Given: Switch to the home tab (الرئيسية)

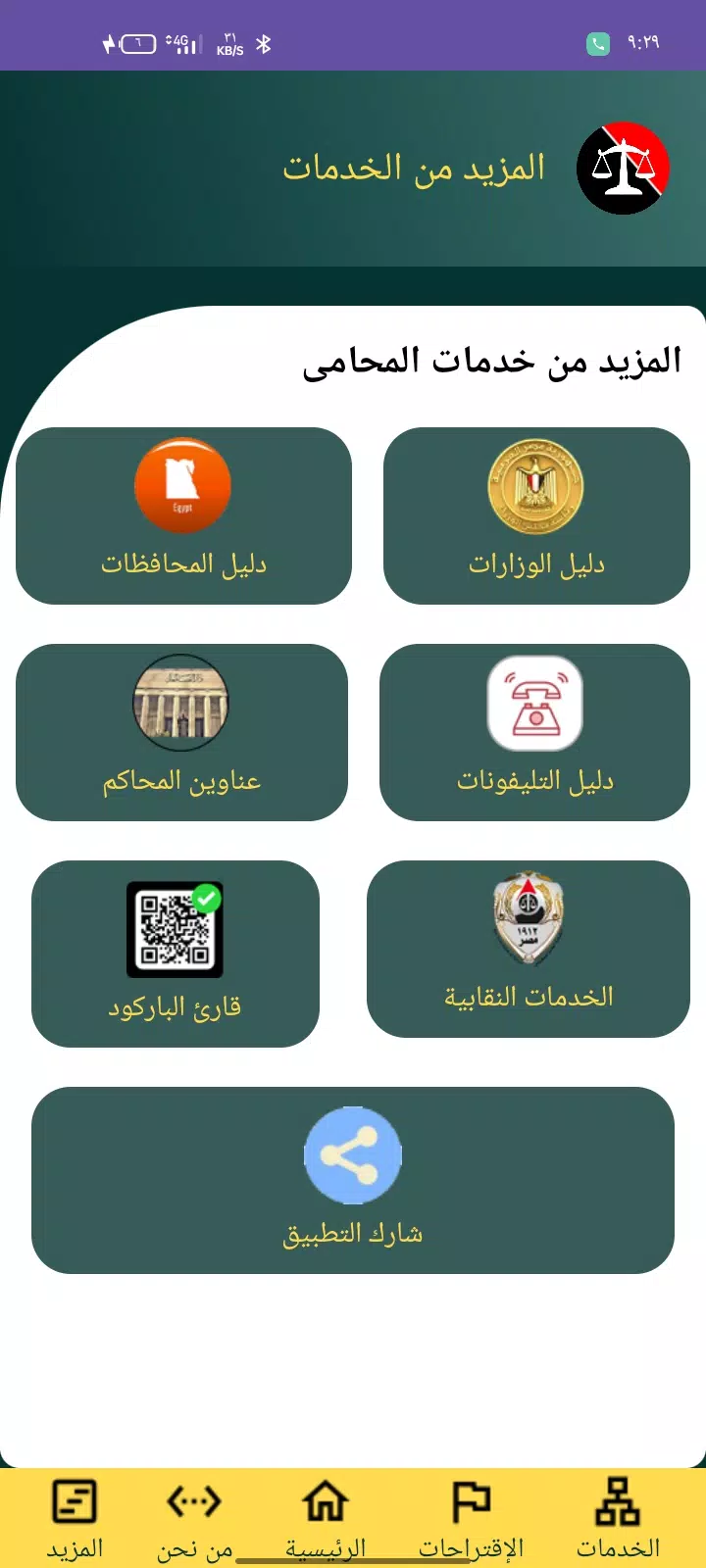Looking at the screenshot, I should click(x=326, y=1518).
